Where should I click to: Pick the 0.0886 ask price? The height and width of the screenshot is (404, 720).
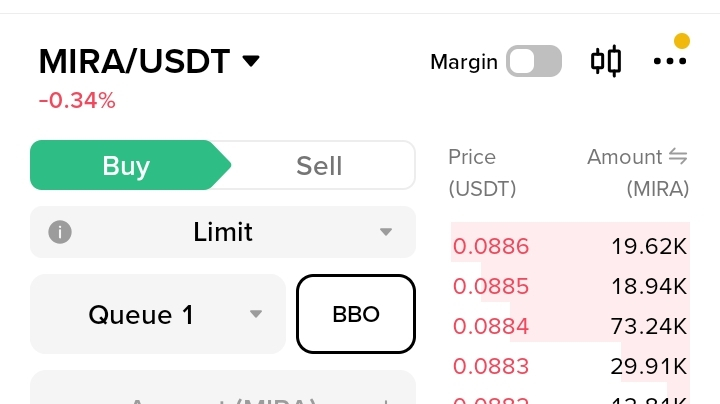coord(491,246)
